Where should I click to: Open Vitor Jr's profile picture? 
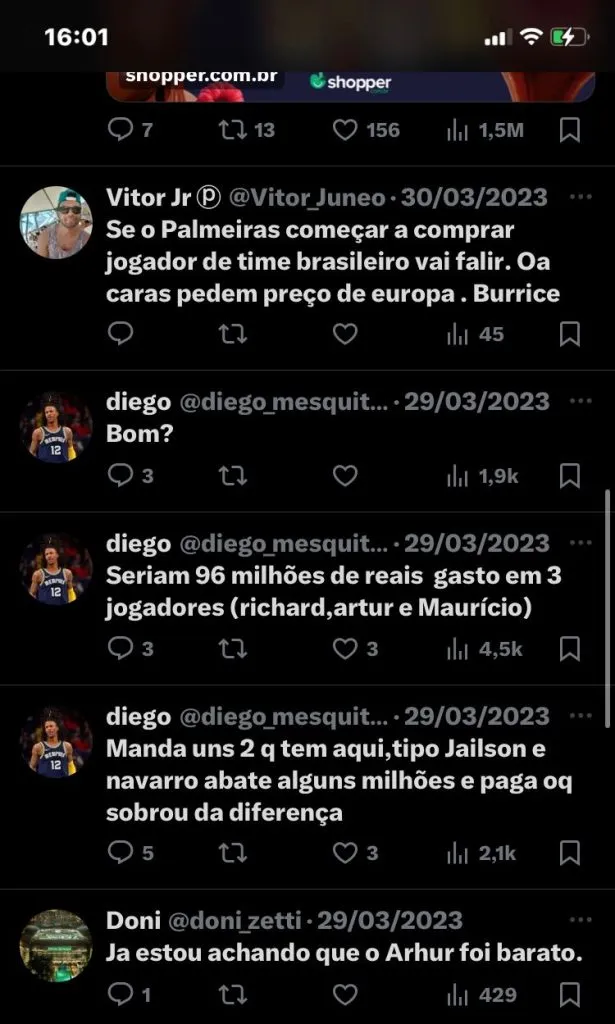pyautogui.click(x=56, y=222)
